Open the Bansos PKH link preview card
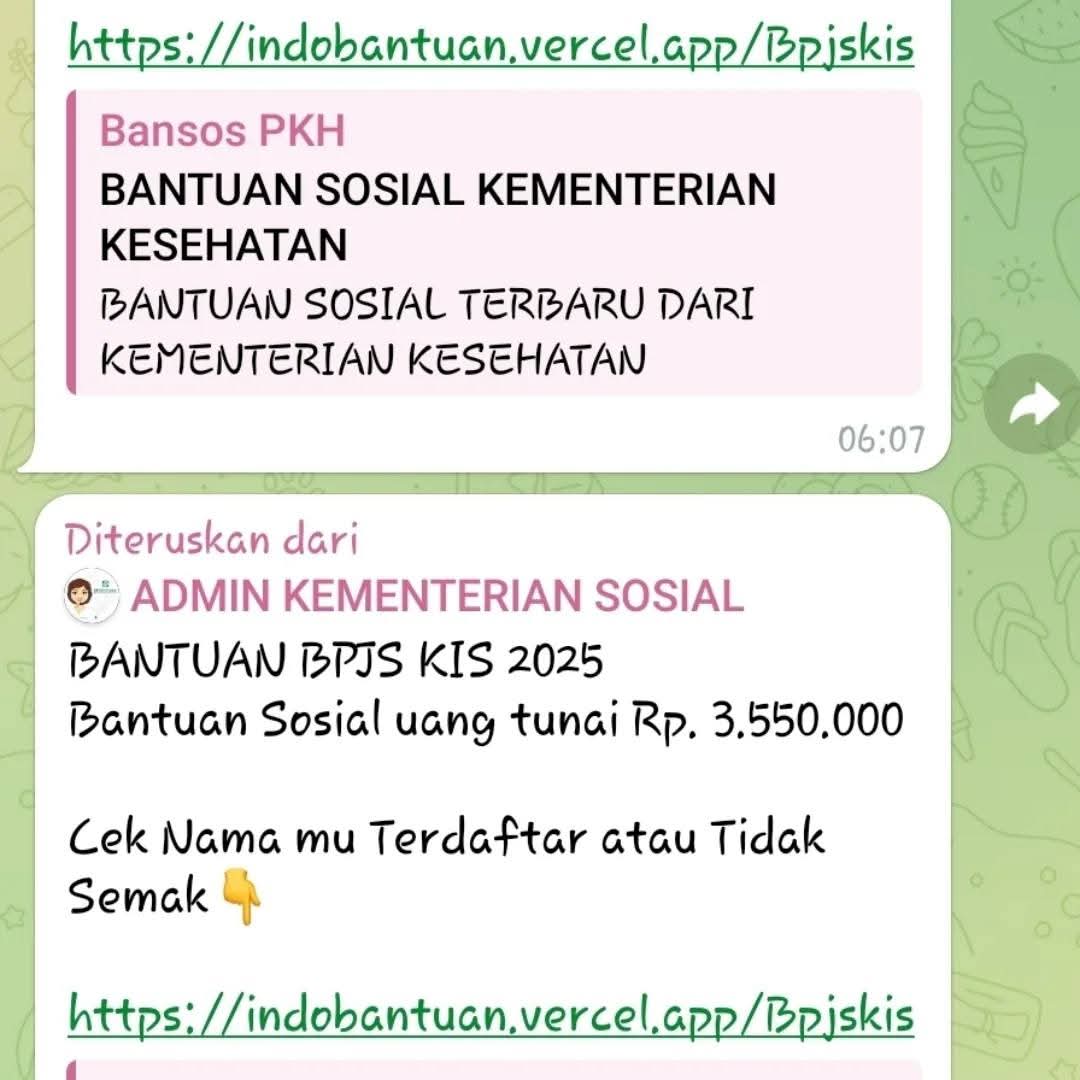 click(494, 244)
